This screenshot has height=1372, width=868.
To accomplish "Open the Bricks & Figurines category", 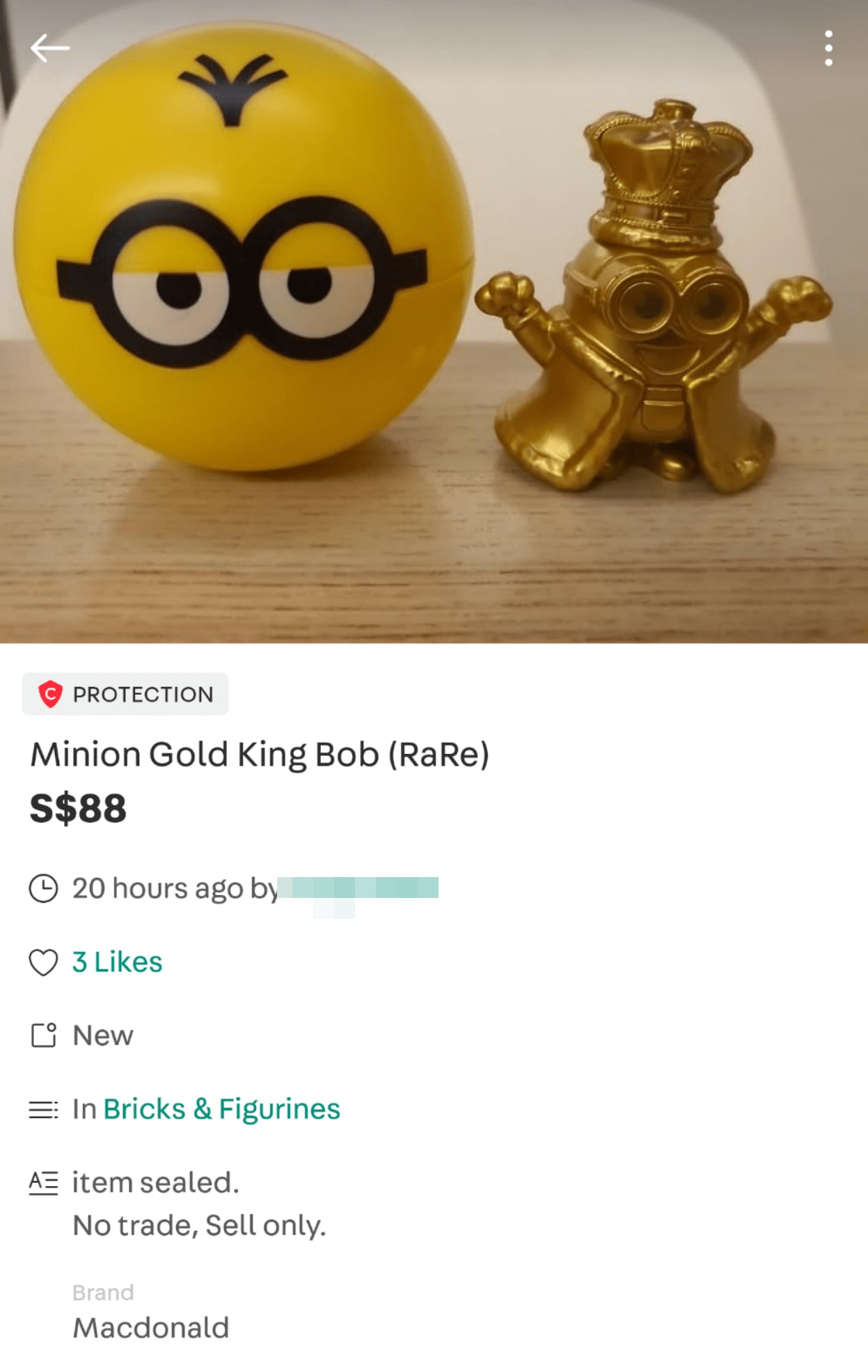I will (221, 1109).
